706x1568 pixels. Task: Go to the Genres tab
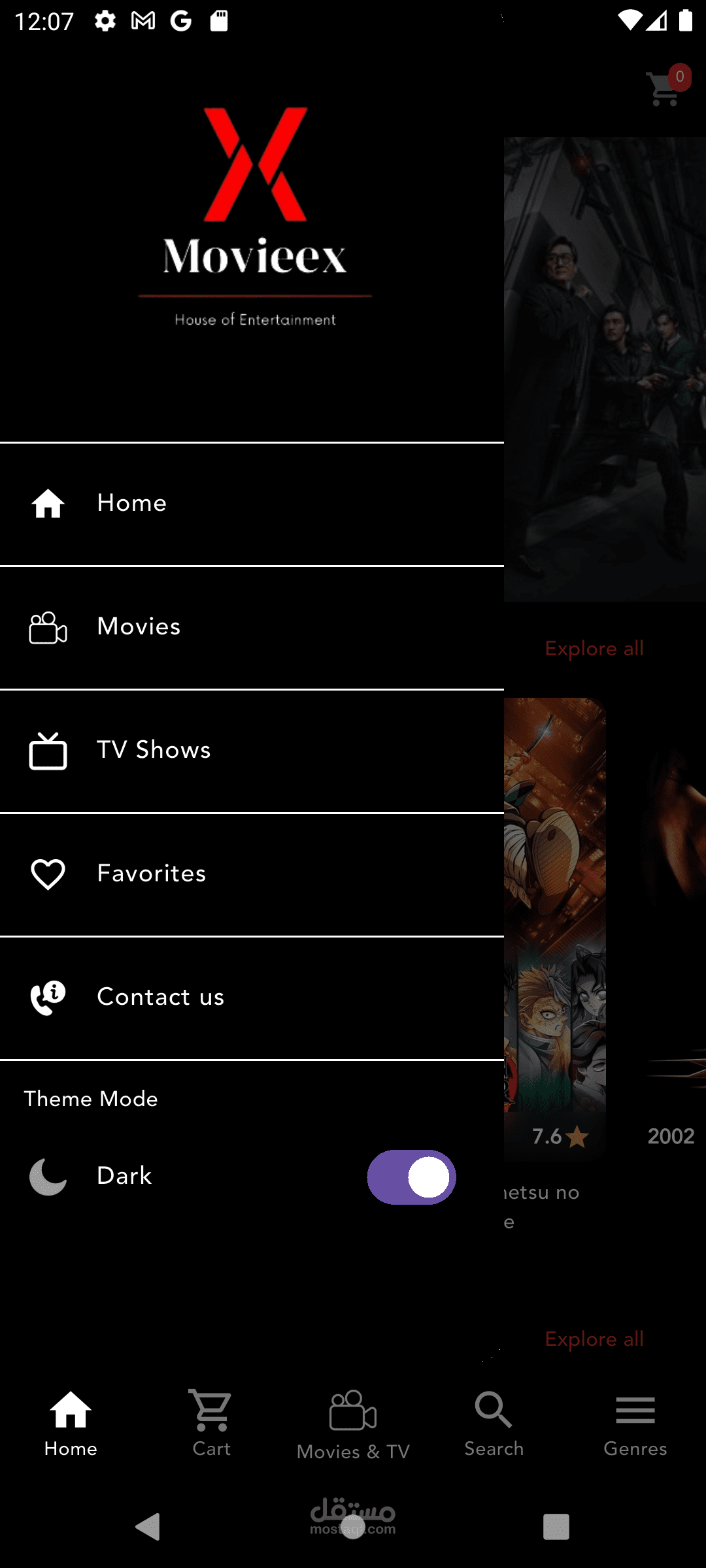tap(635, 1424)
